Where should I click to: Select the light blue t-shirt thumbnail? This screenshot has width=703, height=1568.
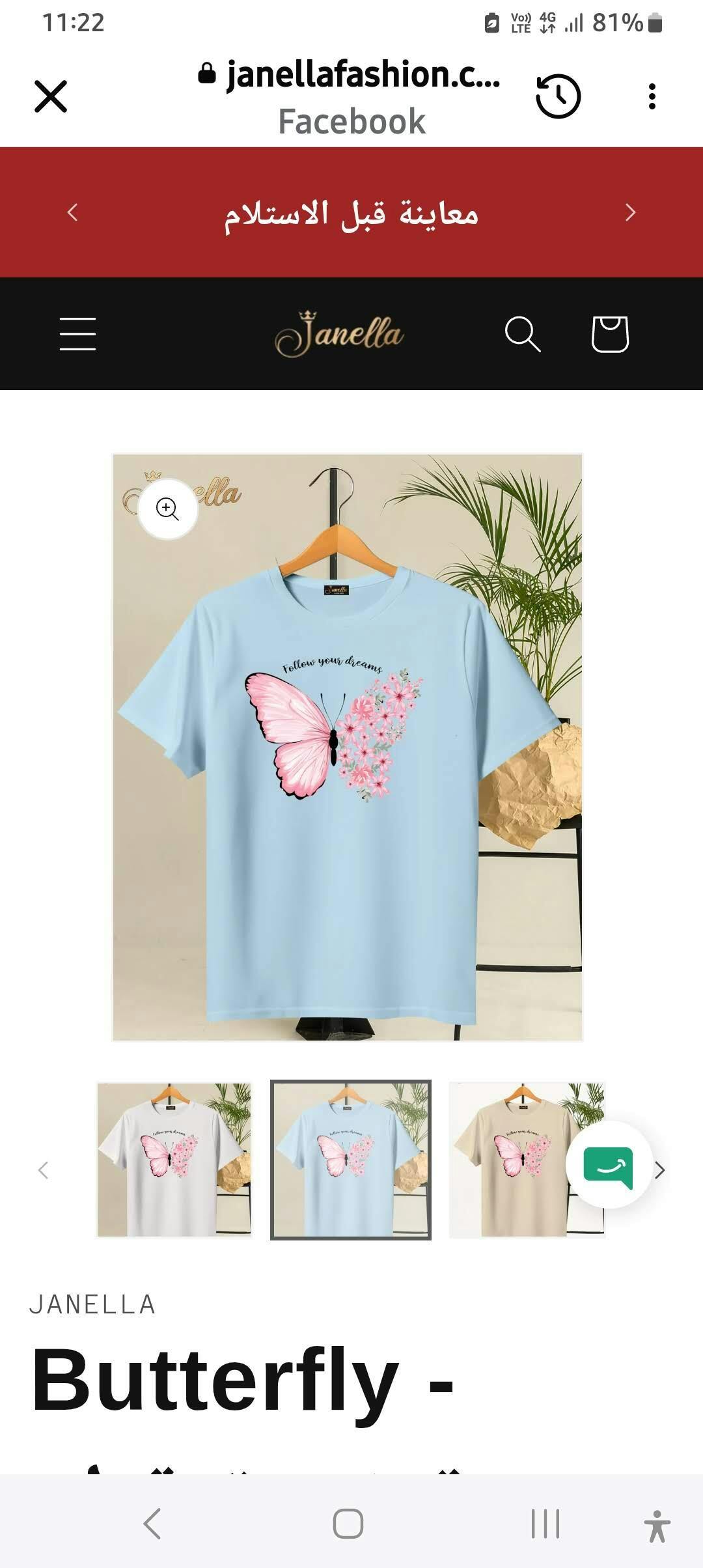(x=351, y=1160)
